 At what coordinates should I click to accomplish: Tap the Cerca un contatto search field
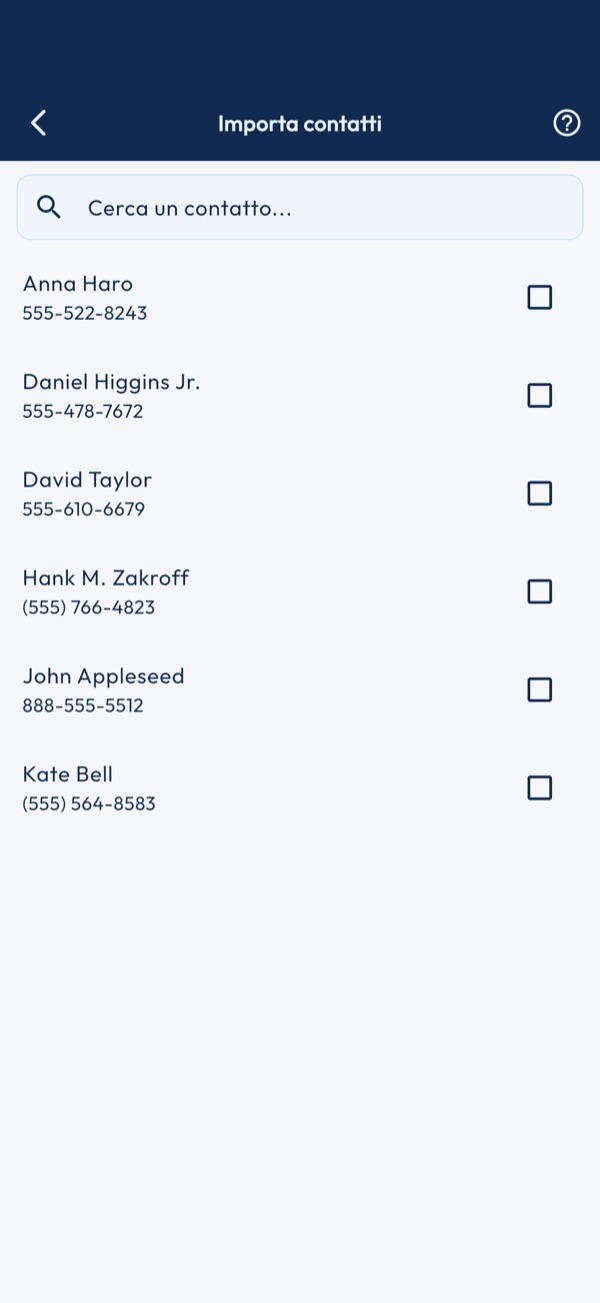300,207
